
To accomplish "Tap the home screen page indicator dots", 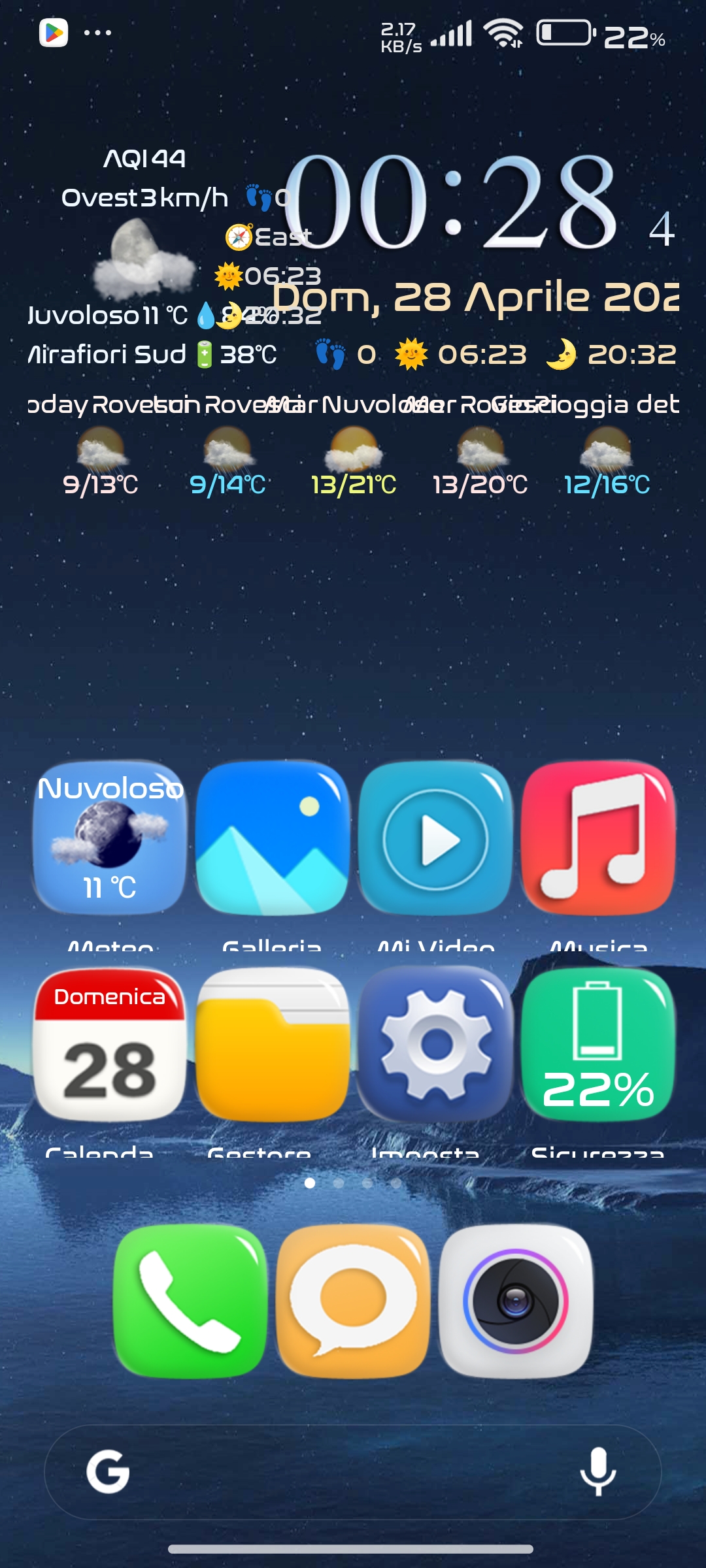I will [353, 1183].
